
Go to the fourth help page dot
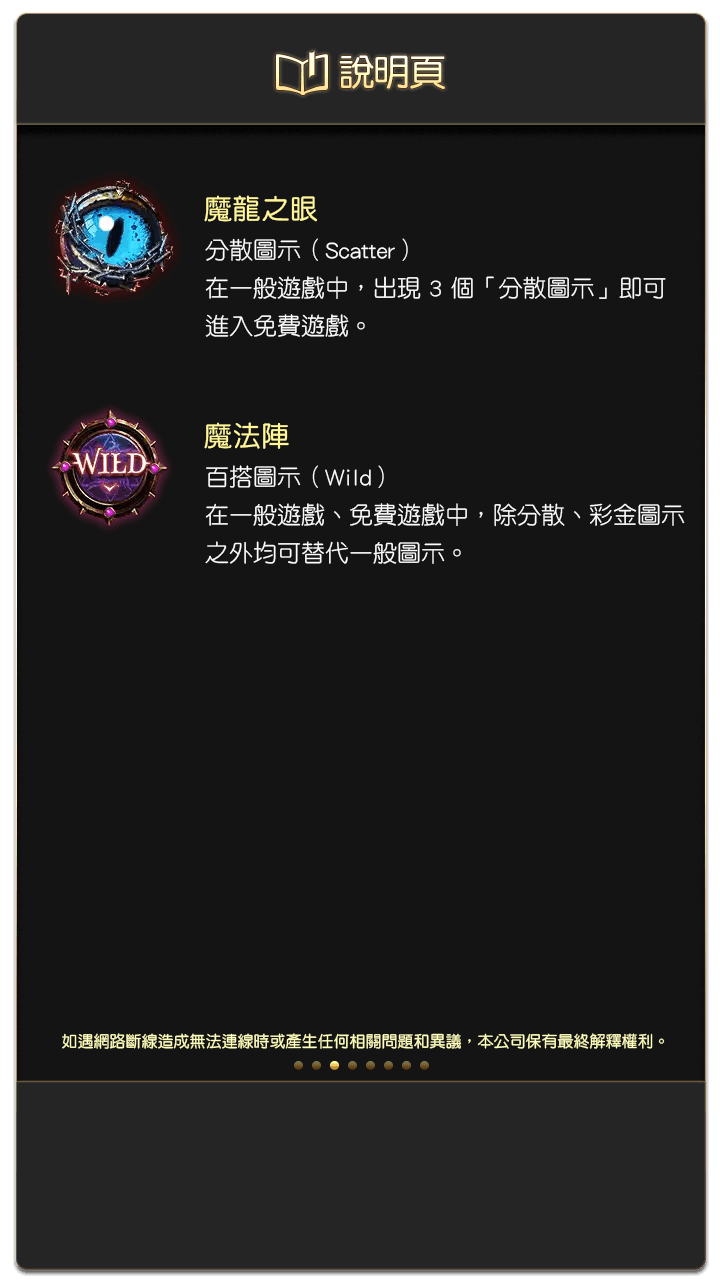click(x=352, y=1066)
